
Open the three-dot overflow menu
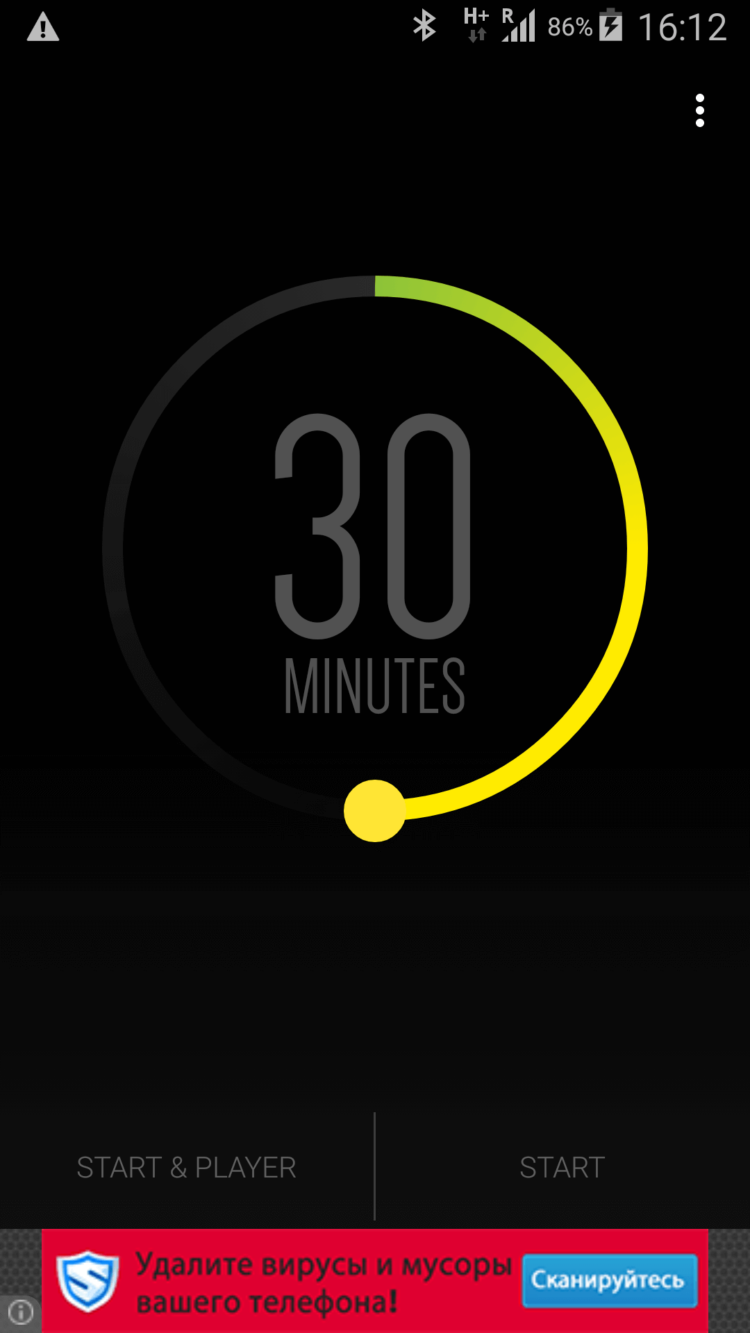tap(699, 110)
